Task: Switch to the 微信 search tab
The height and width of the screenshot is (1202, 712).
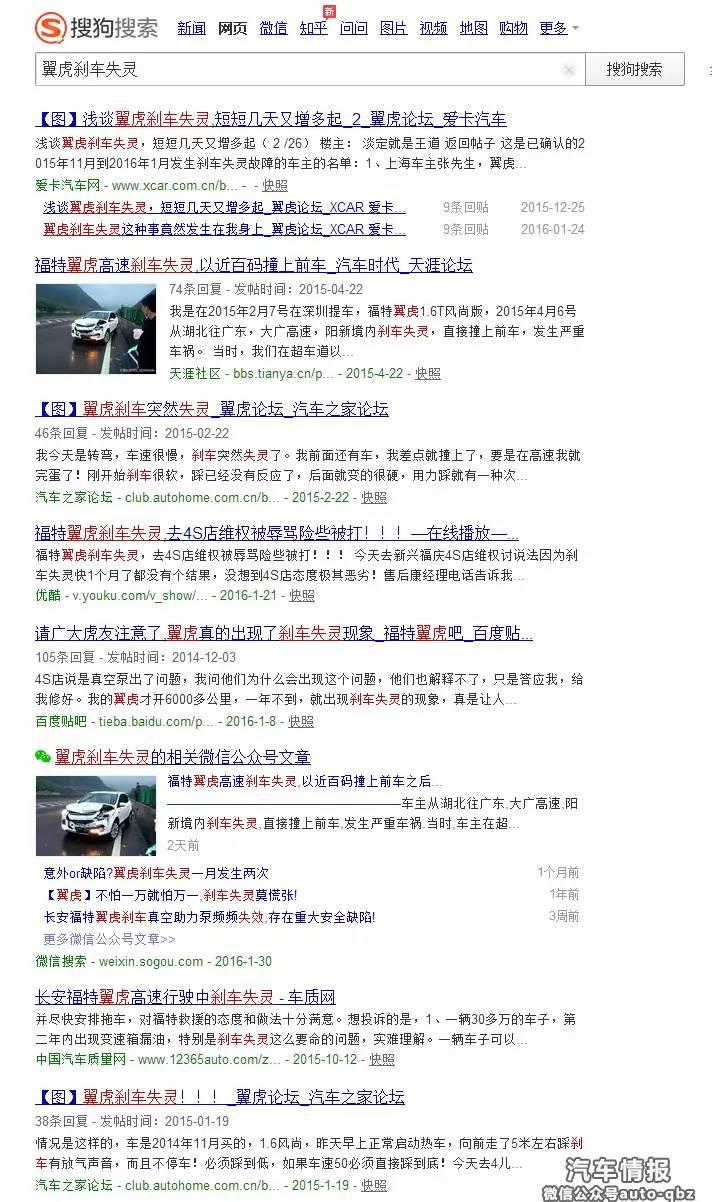Action: [x=273, y=28]
